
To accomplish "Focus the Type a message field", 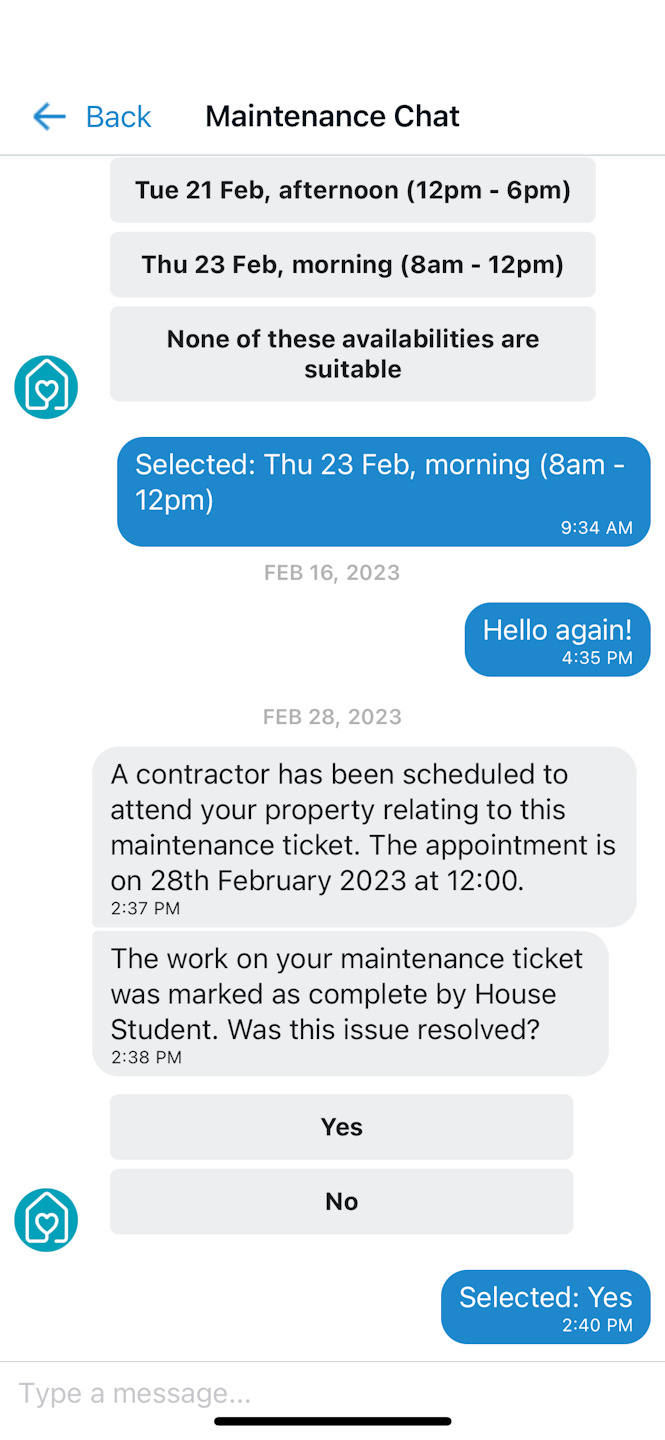I will point(300,1393).
